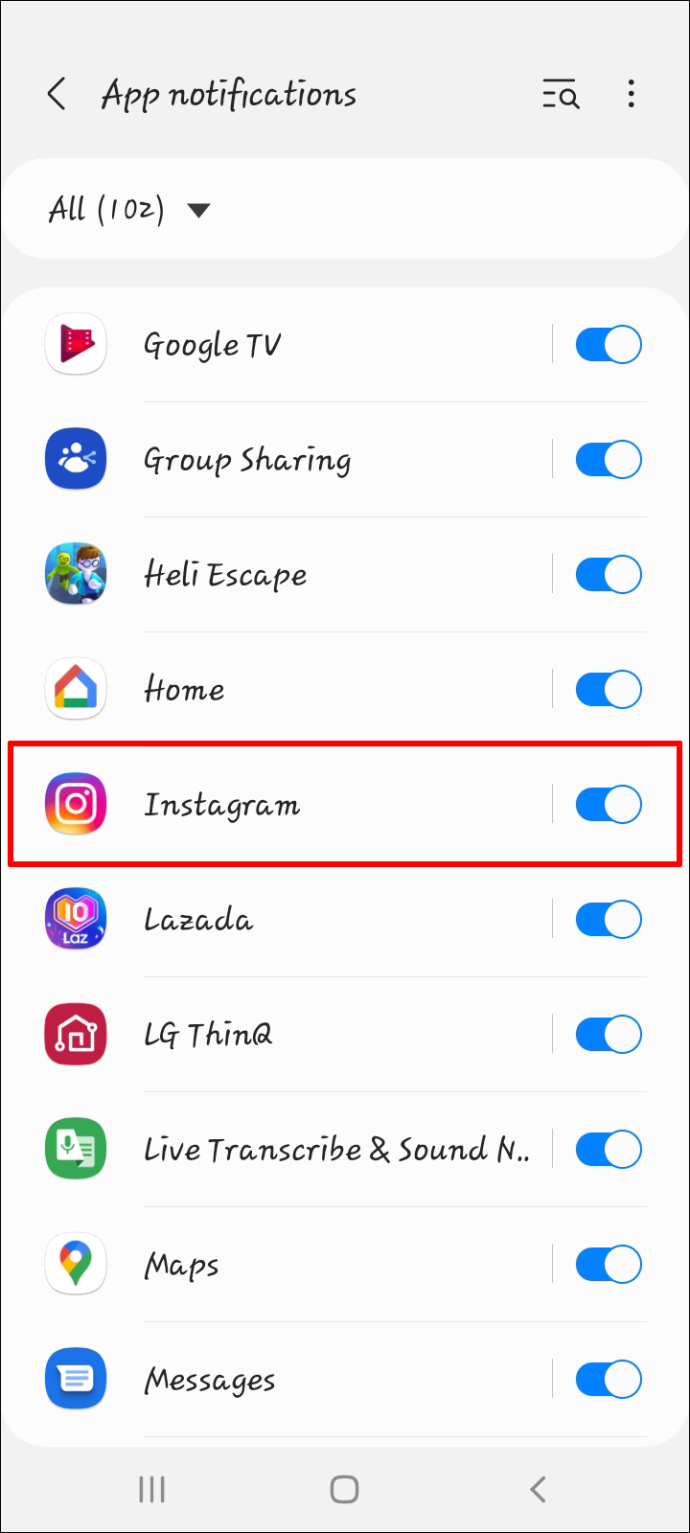690x1533 pixels.
Task: Turn off Messages notifications
Action: (x=607, y=1380)
